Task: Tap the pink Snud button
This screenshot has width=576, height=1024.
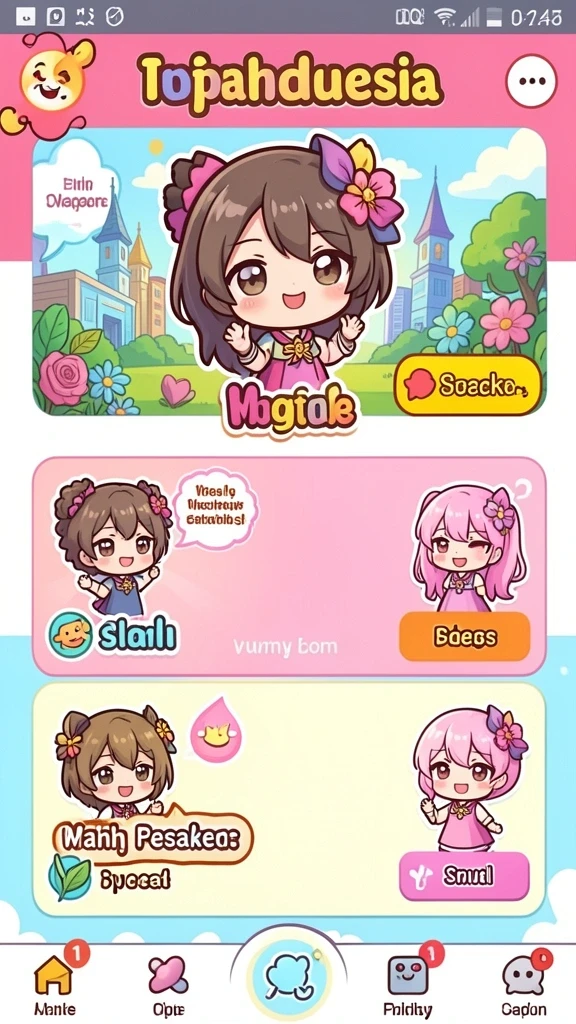Action: click(464, 876)
